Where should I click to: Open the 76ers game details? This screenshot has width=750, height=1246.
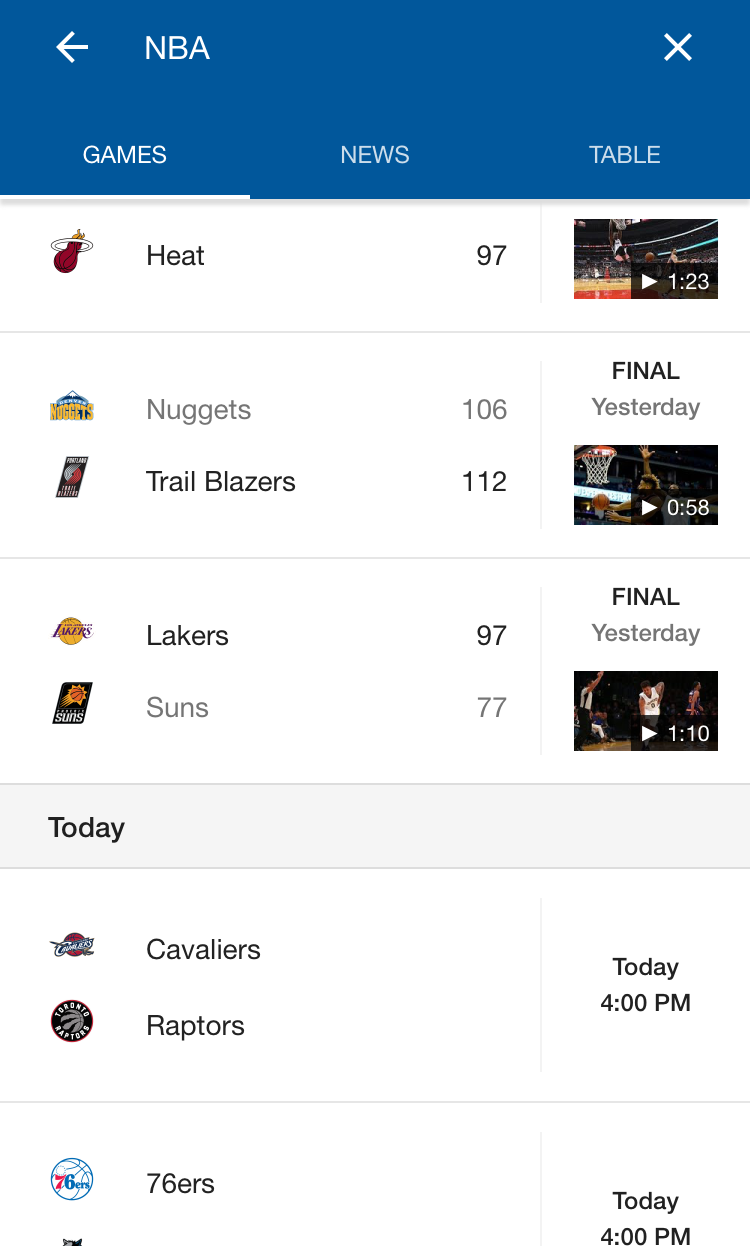[x=300, y=1190]
